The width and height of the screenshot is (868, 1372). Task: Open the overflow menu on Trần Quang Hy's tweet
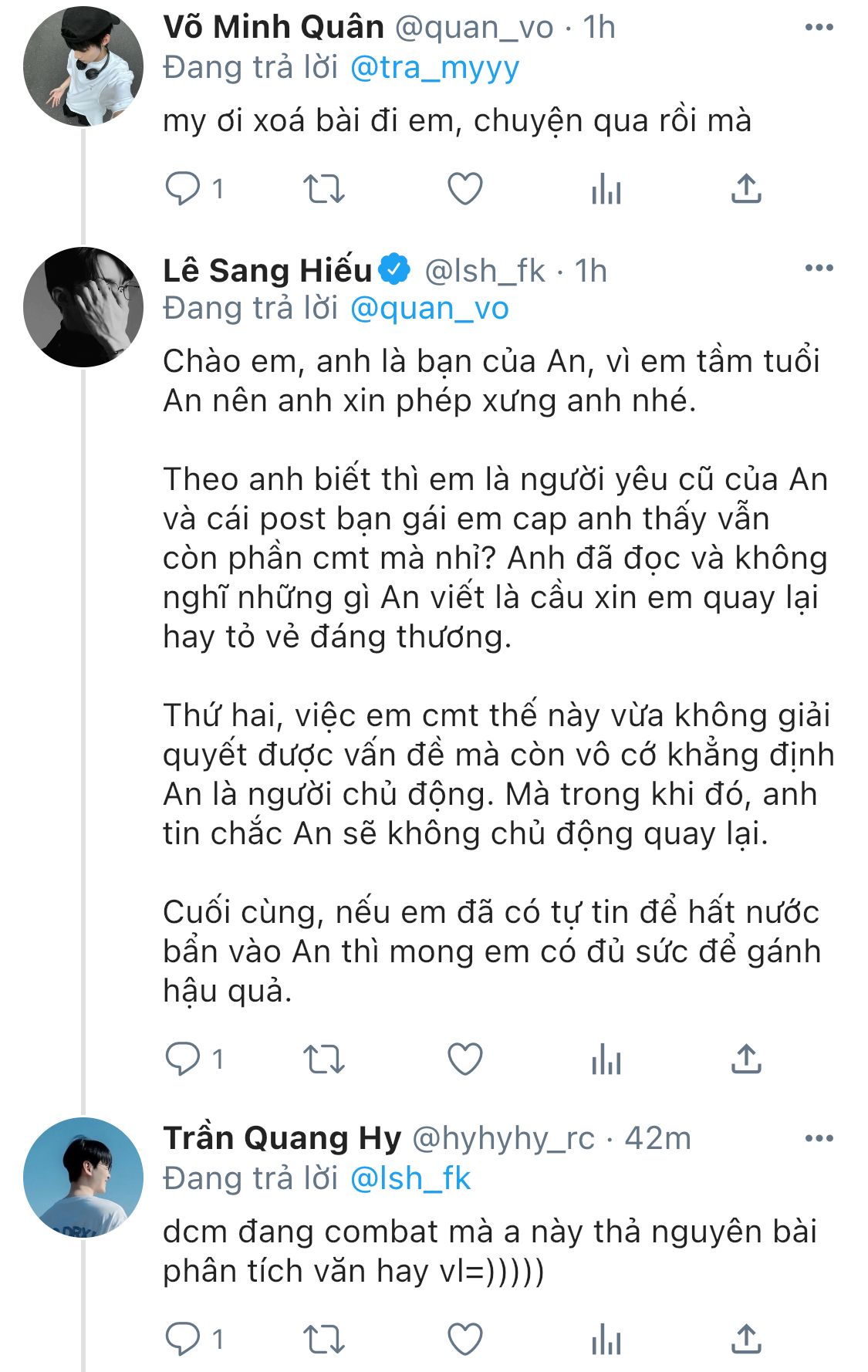click(x=819, y=1138)
